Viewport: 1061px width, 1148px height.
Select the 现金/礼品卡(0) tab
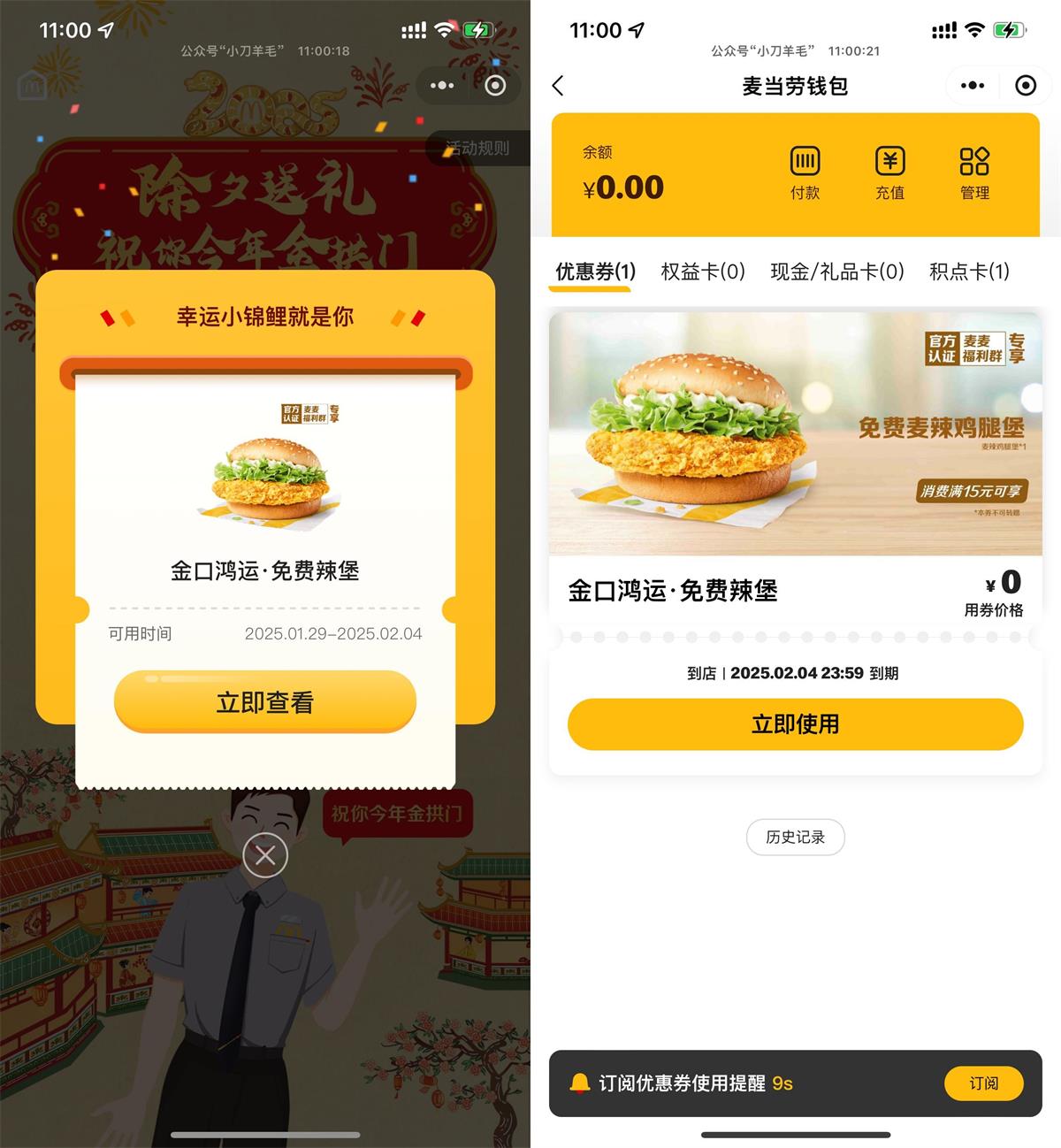[x=838, y=272]
